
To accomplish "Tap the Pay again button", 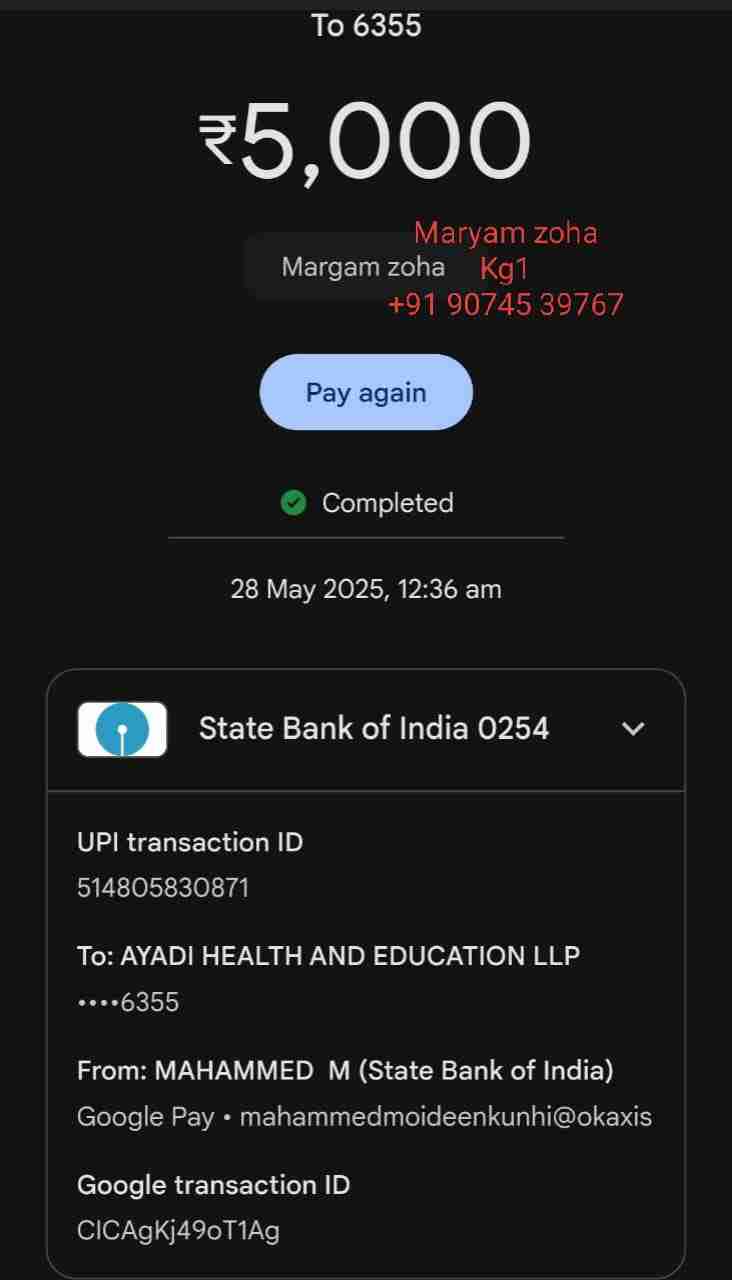I will click(366, 392).
